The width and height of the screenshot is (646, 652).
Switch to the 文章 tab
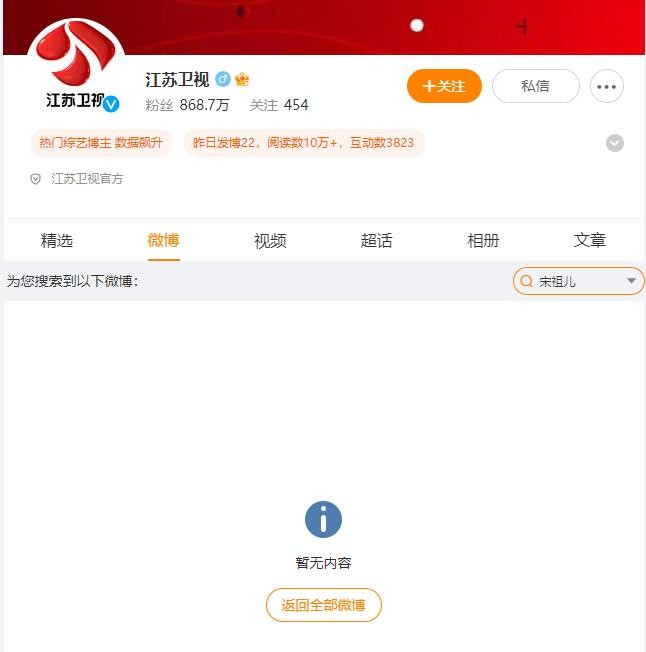pyautogui.click(x=590, y=240)
